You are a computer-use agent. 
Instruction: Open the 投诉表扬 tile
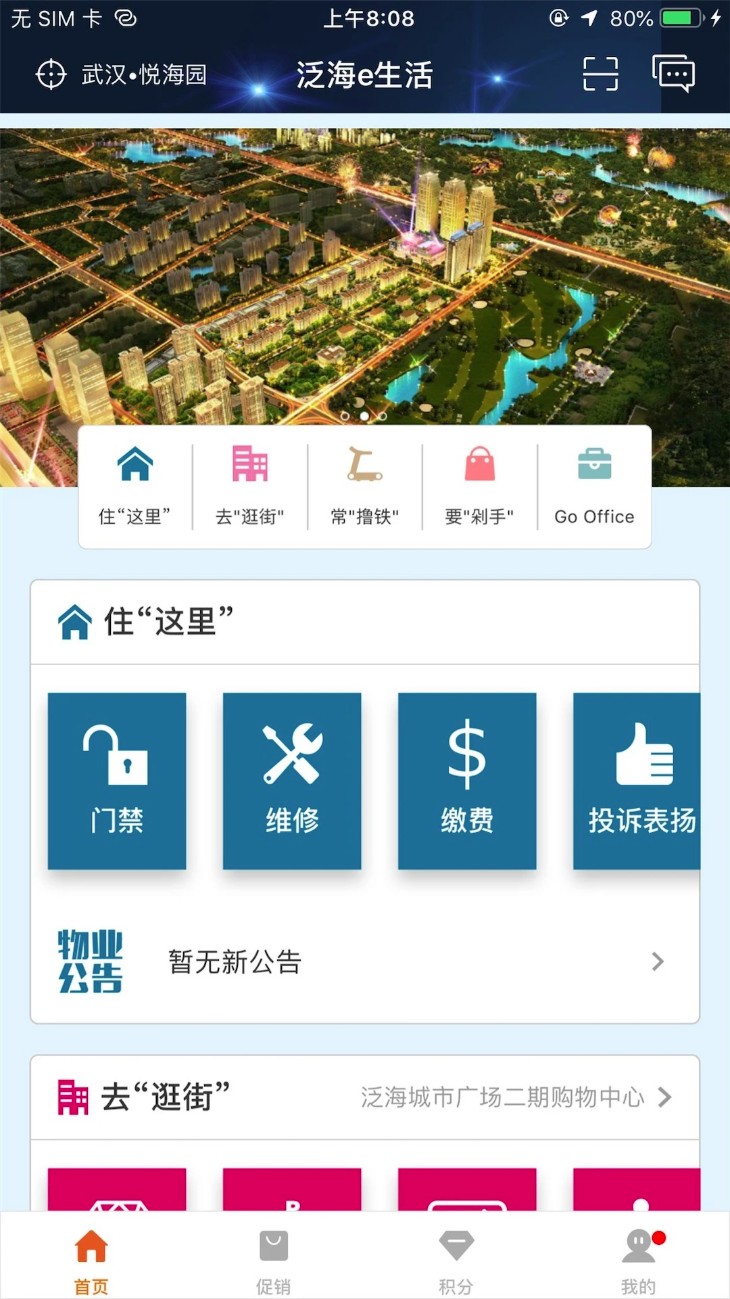pos(637,781)
